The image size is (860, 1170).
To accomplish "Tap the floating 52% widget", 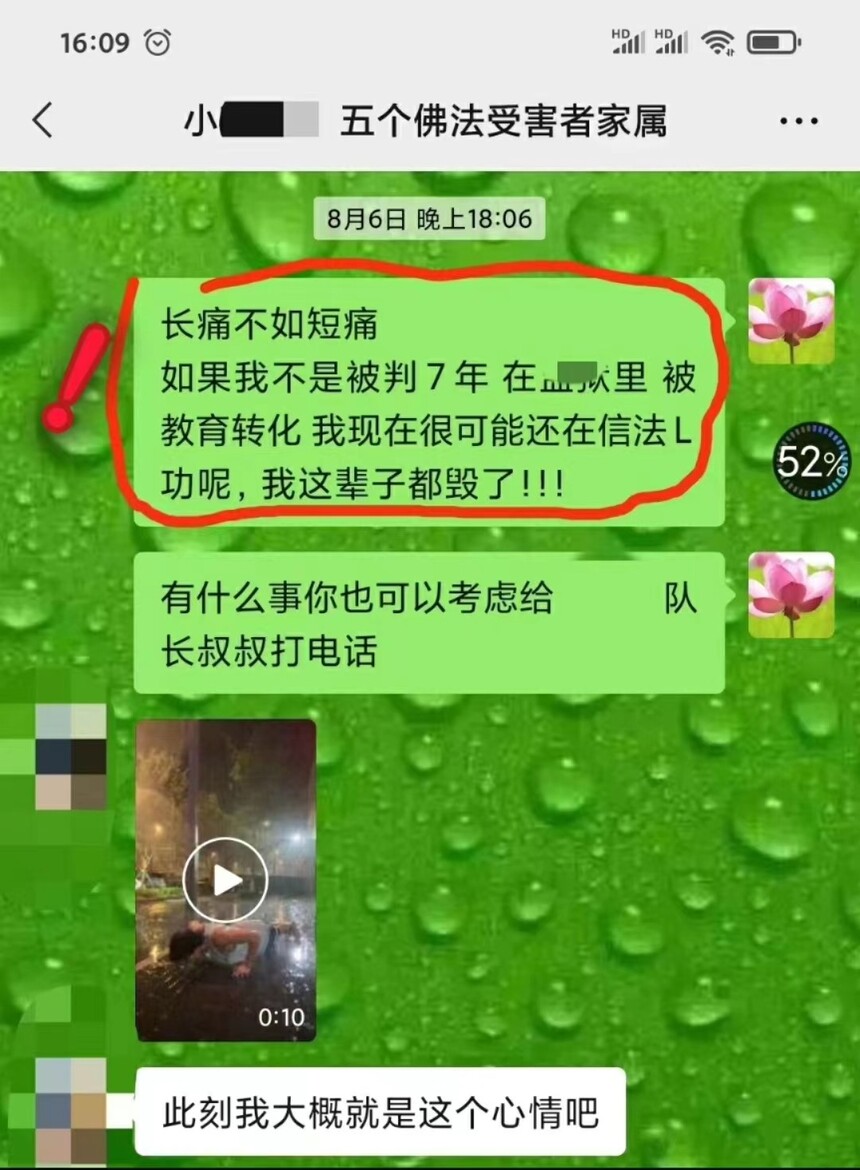I will 812,461.
